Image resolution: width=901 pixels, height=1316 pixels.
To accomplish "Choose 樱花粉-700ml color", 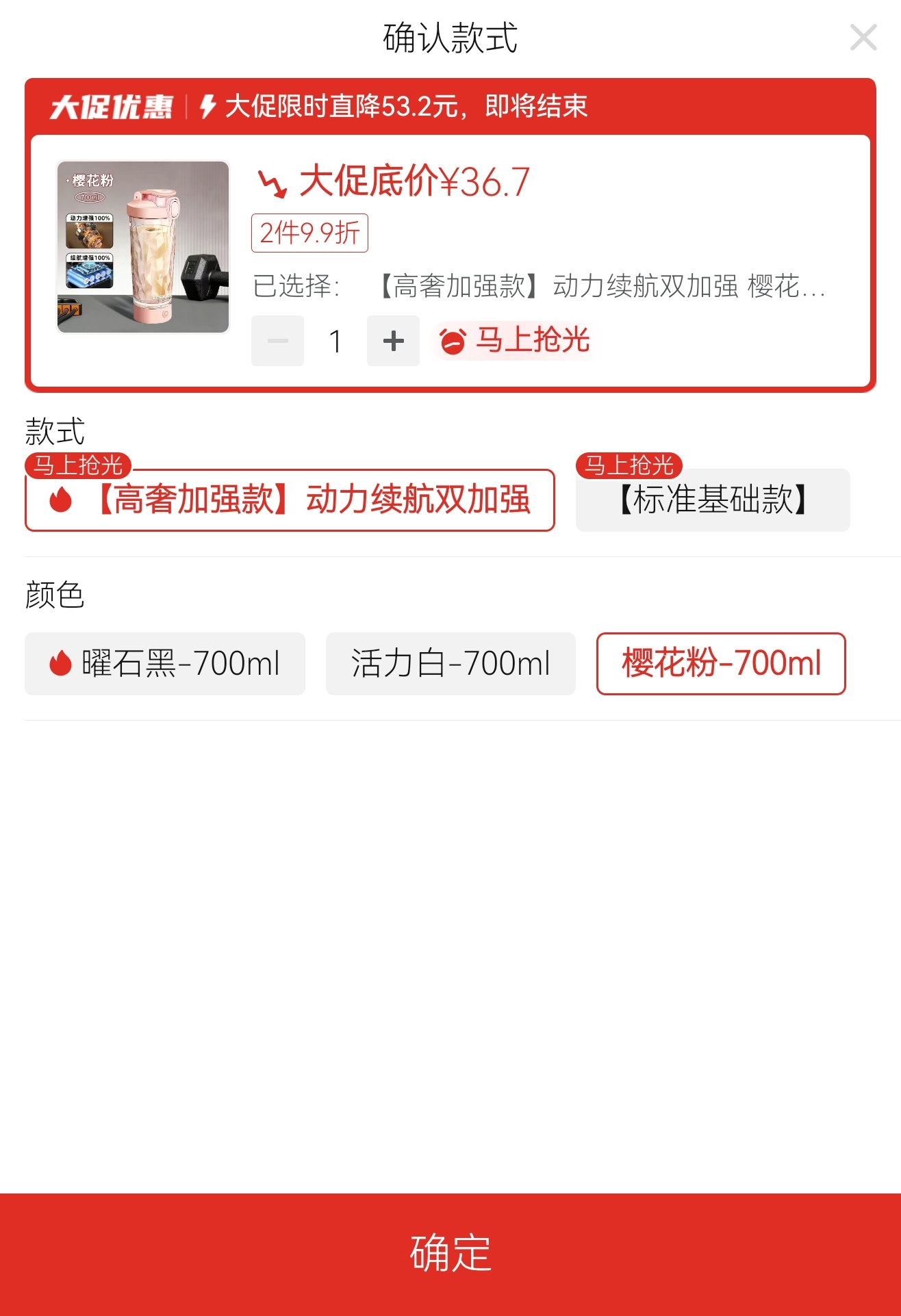I will click(721, 664).
